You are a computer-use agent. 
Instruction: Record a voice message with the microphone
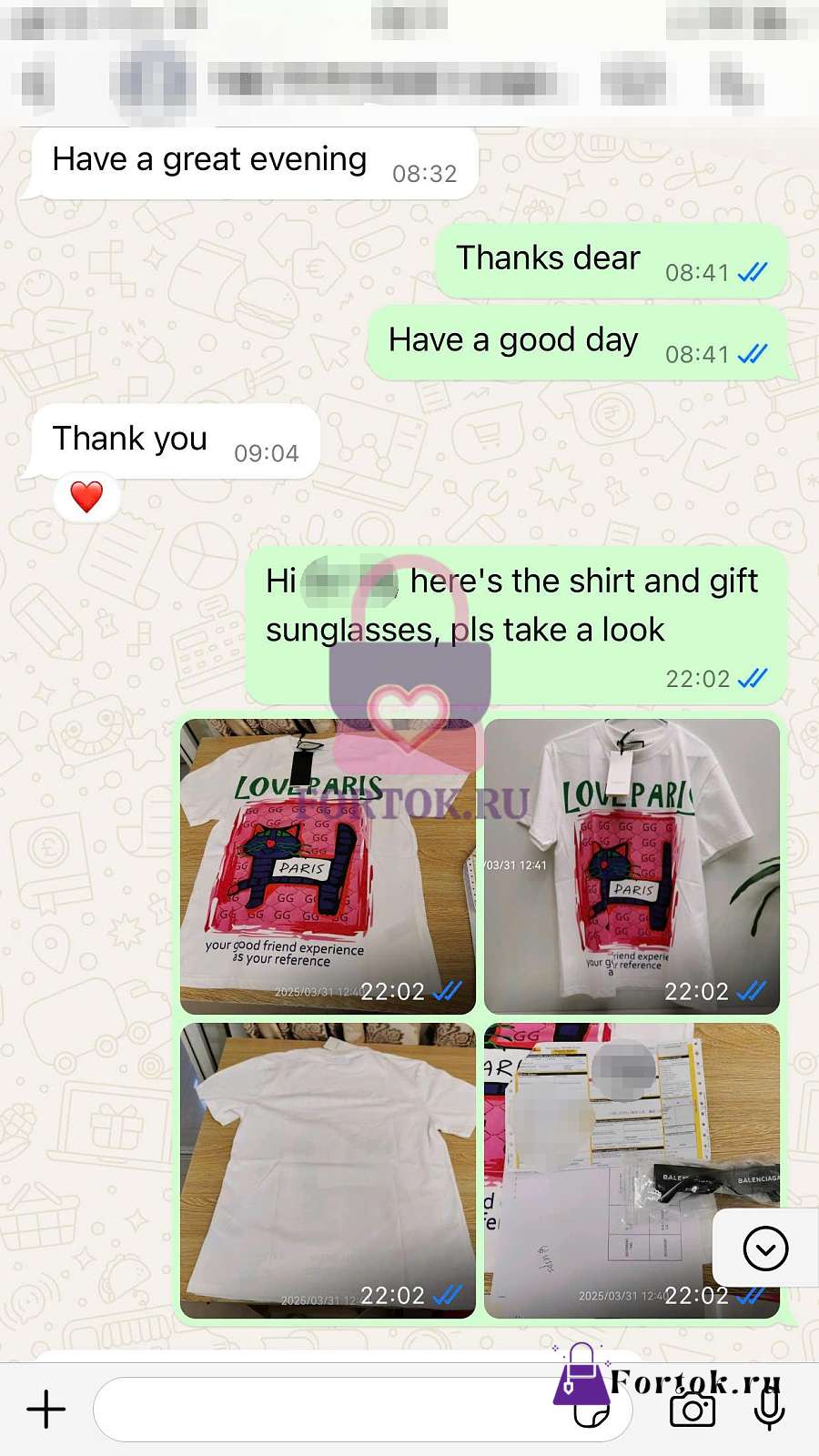769,1410
